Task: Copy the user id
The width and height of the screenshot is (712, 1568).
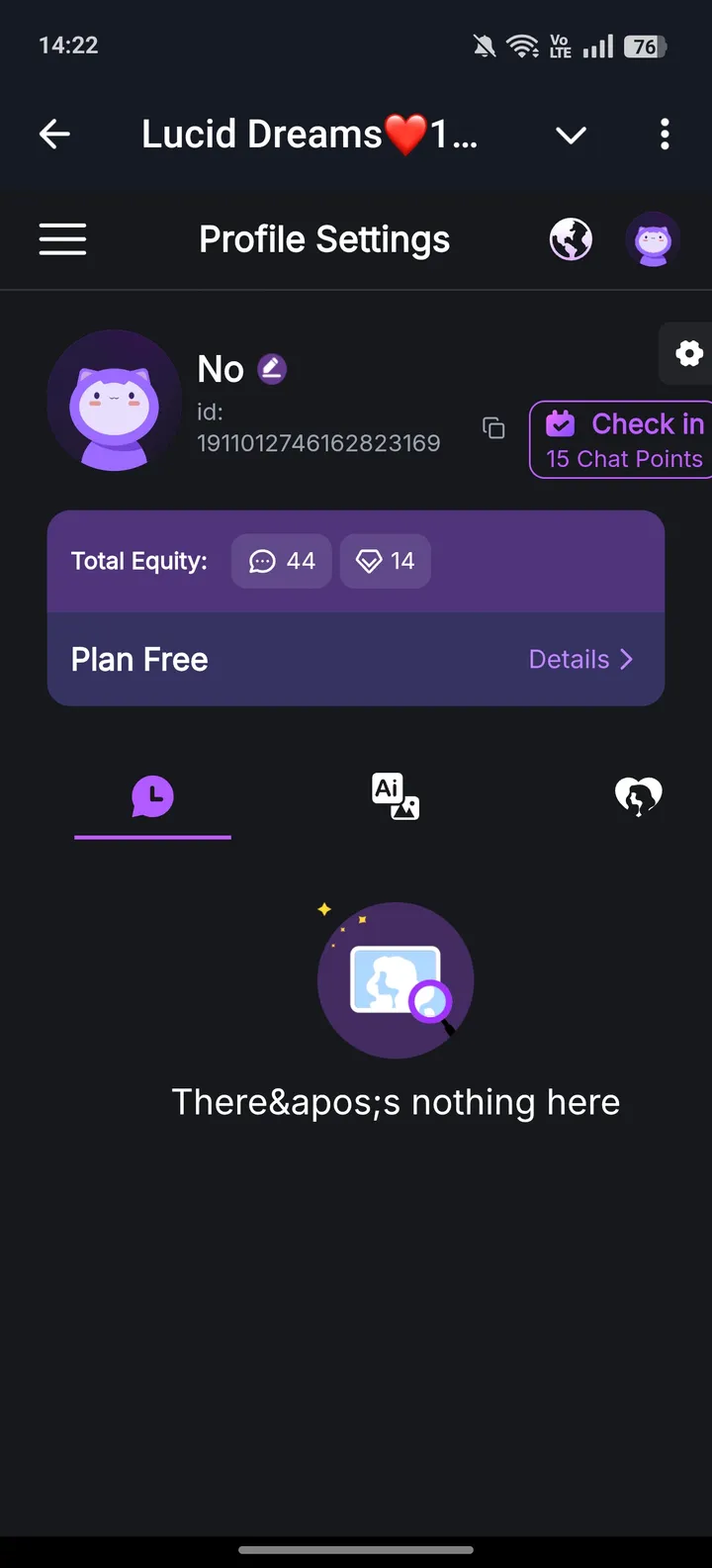Action: tap(493, 427)
